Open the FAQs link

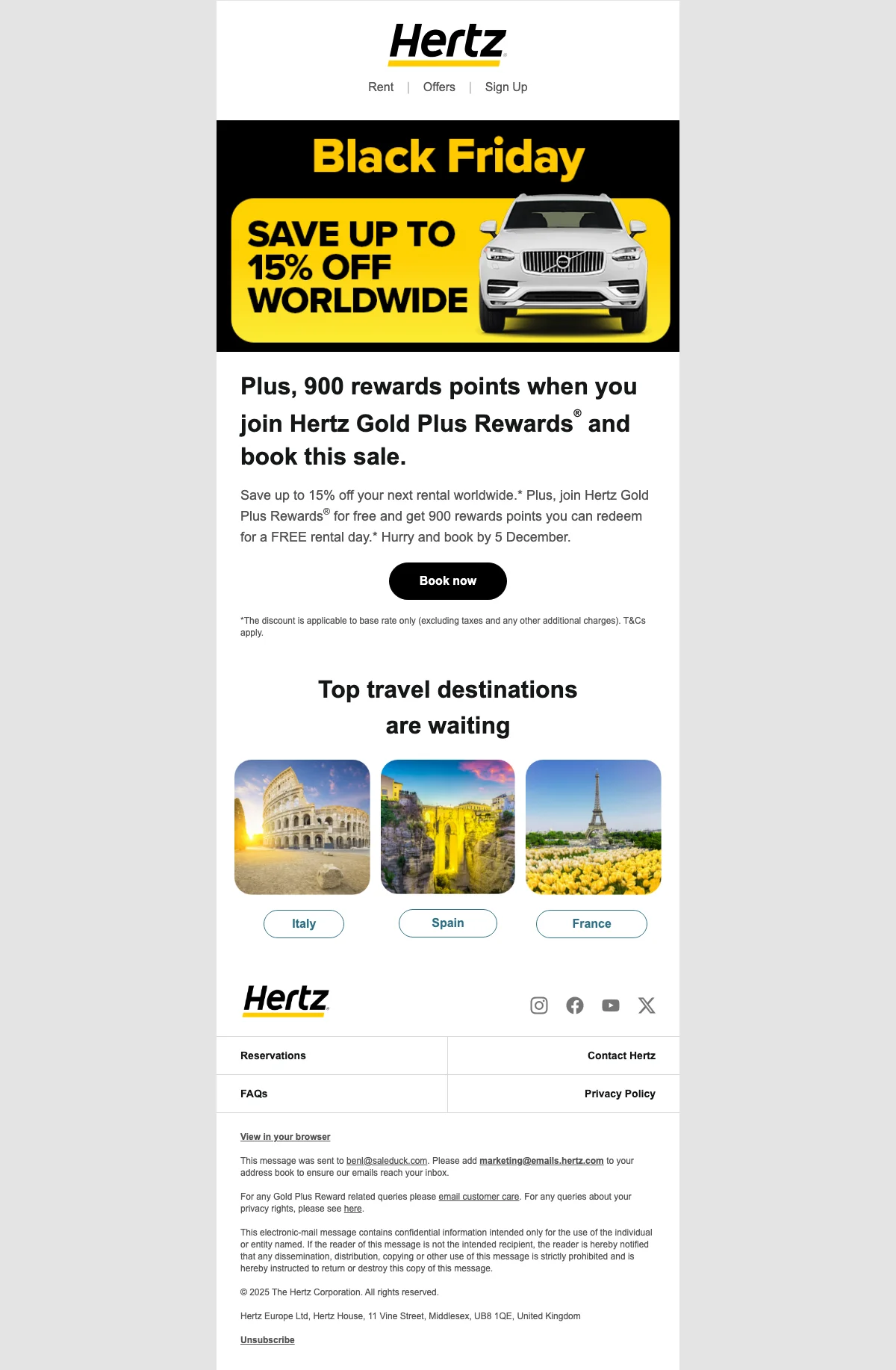pyautogui.click(x=254, y=1094)
